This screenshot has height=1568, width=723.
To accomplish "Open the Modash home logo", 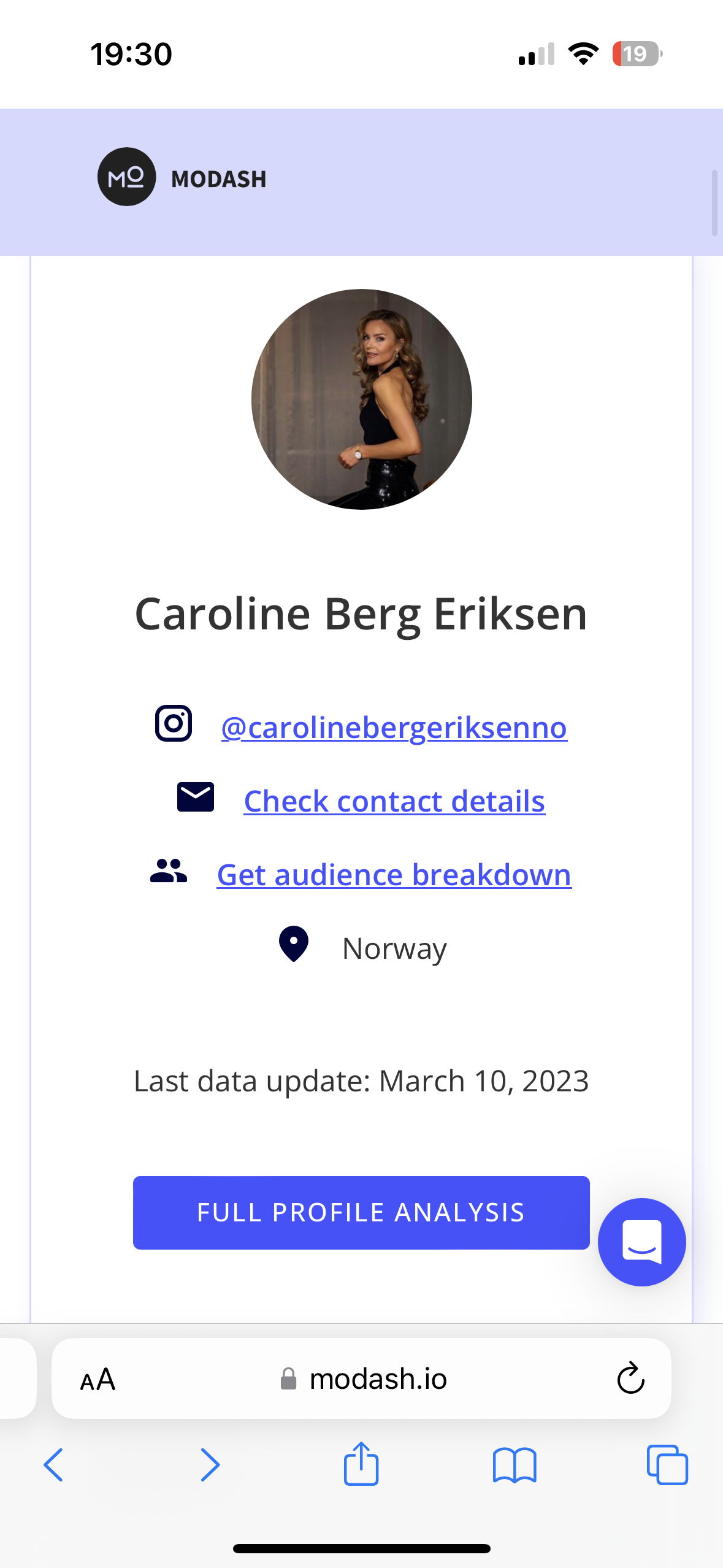I will coord(182,177).
